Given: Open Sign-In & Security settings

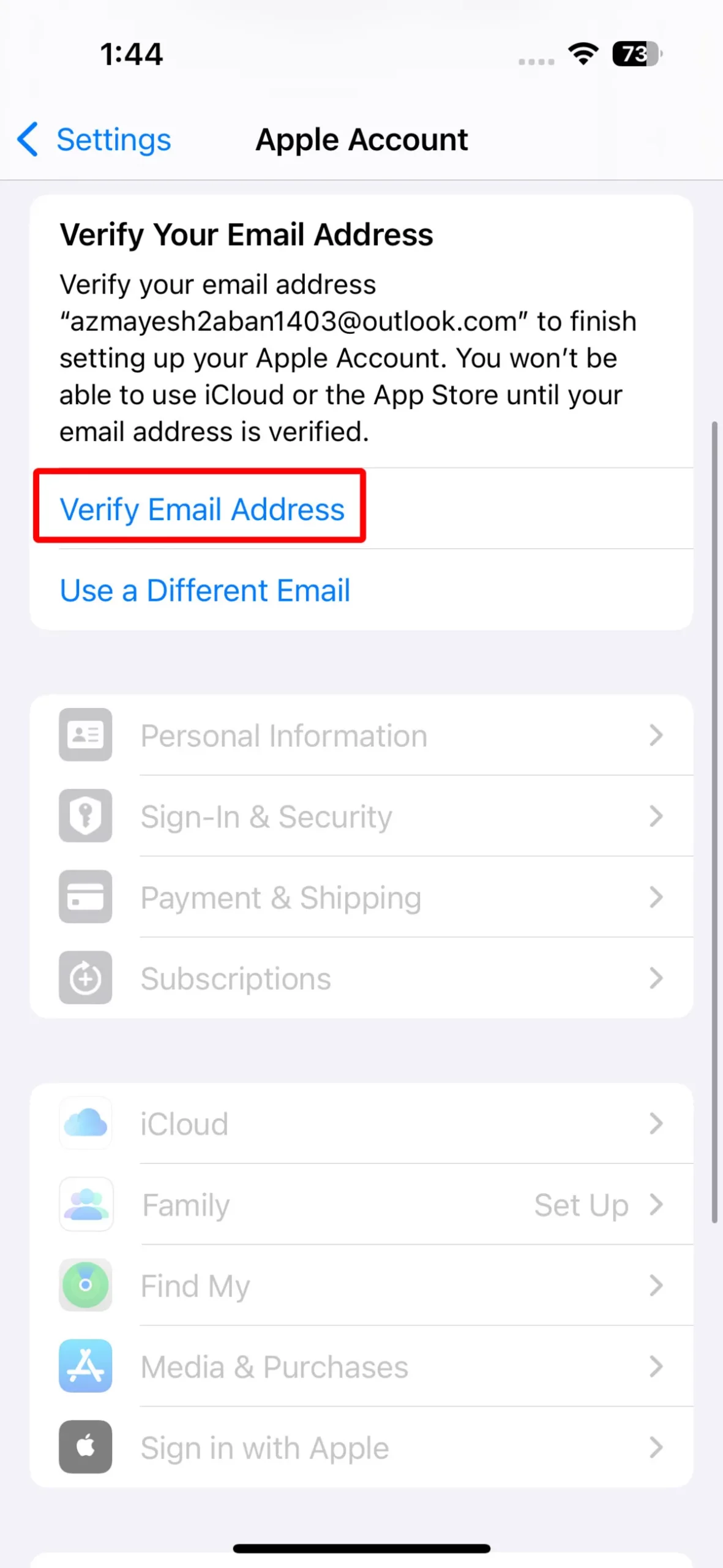Looking at the screenshot, I should 361,816.
